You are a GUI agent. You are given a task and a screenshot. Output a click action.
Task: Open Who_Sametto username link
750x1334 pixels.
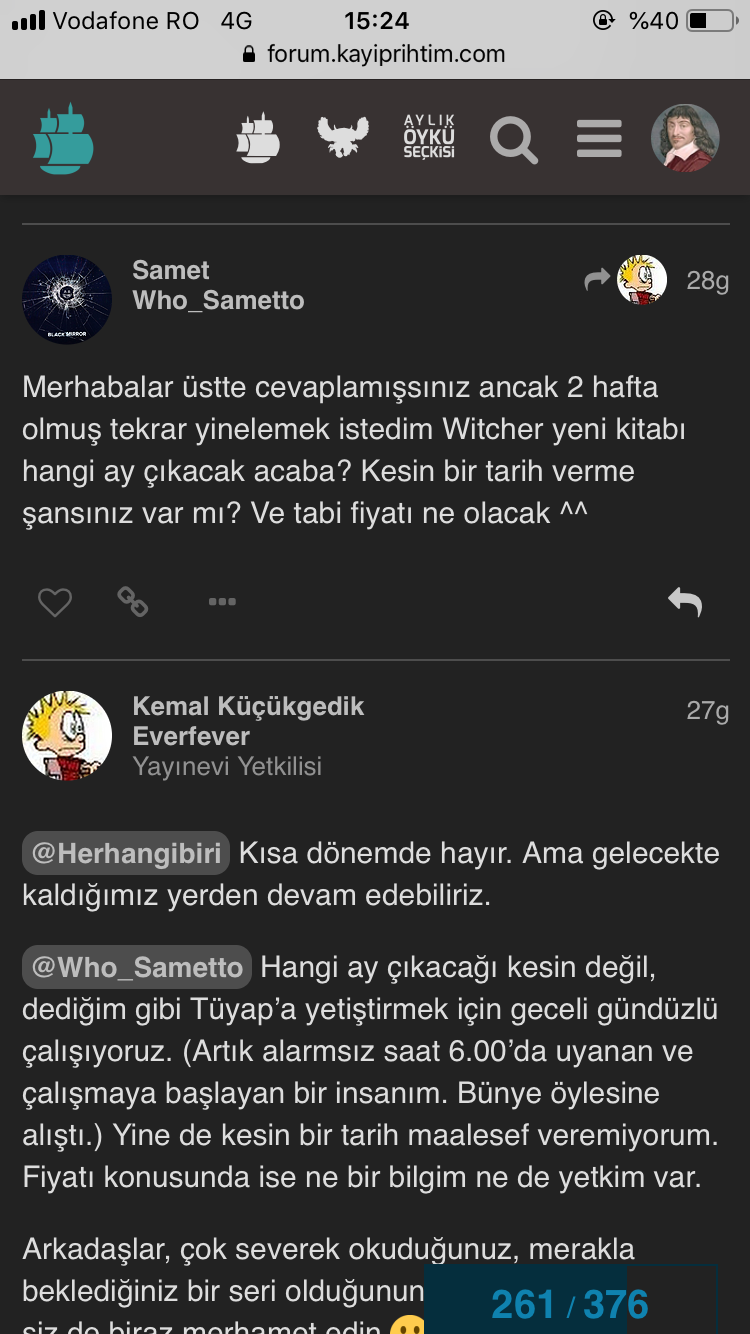(x=218, y=300)
